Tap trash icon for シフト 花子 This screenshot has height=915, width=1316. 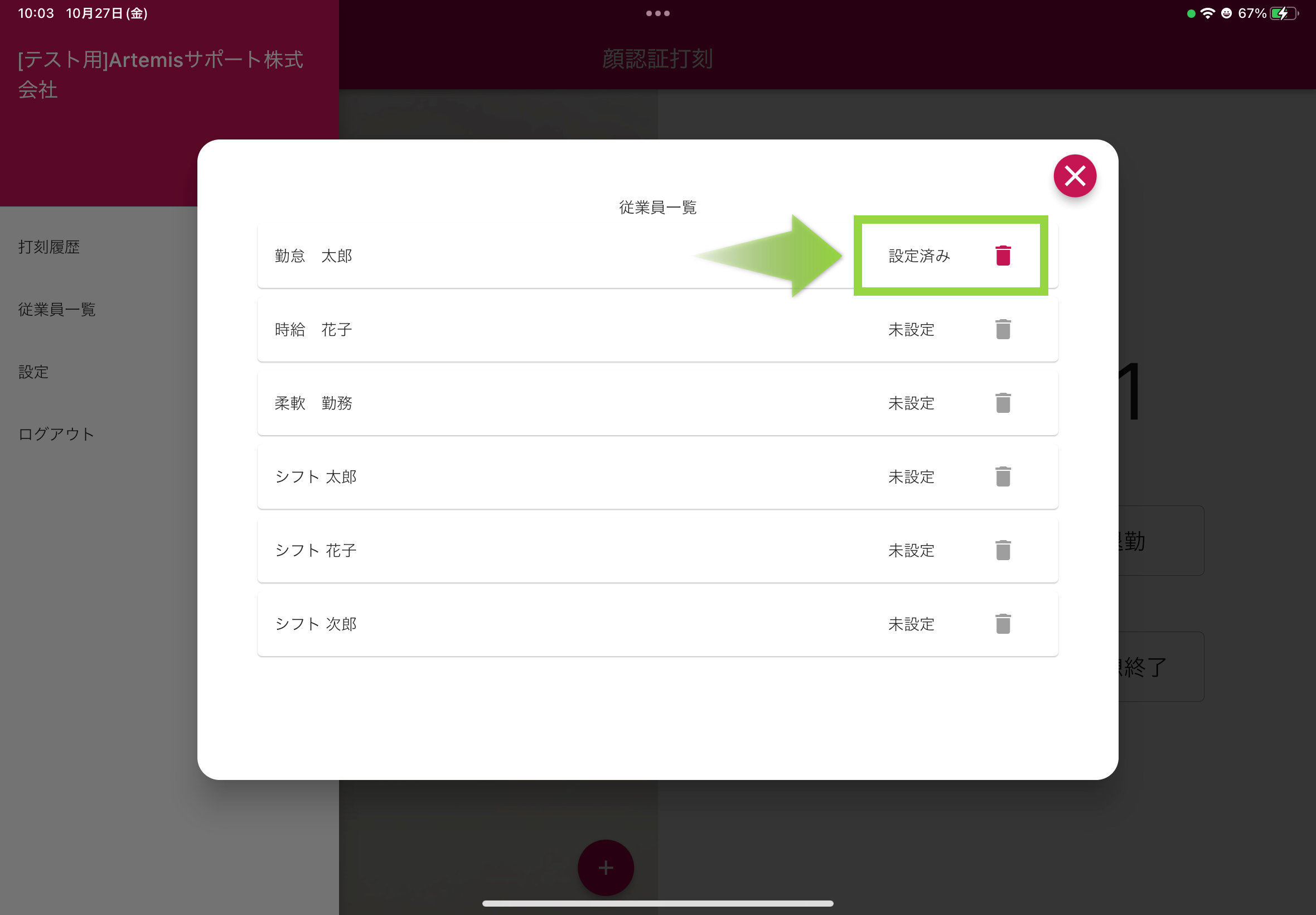point(1003,550)
